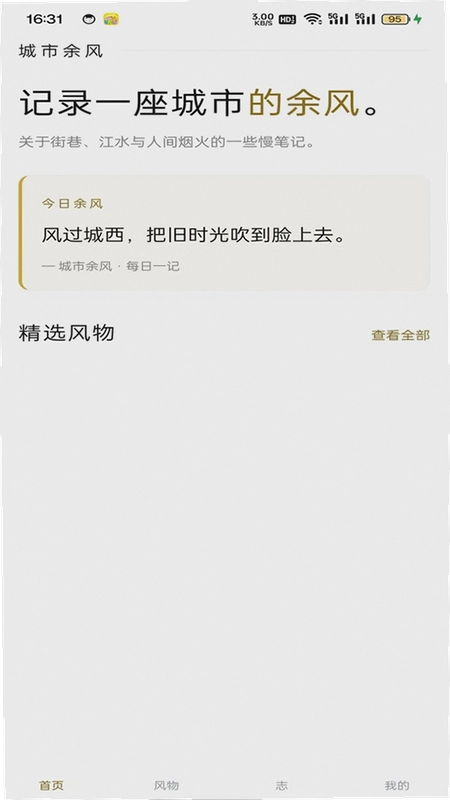Open 查看全部 for 精选风物

(401, 335)
